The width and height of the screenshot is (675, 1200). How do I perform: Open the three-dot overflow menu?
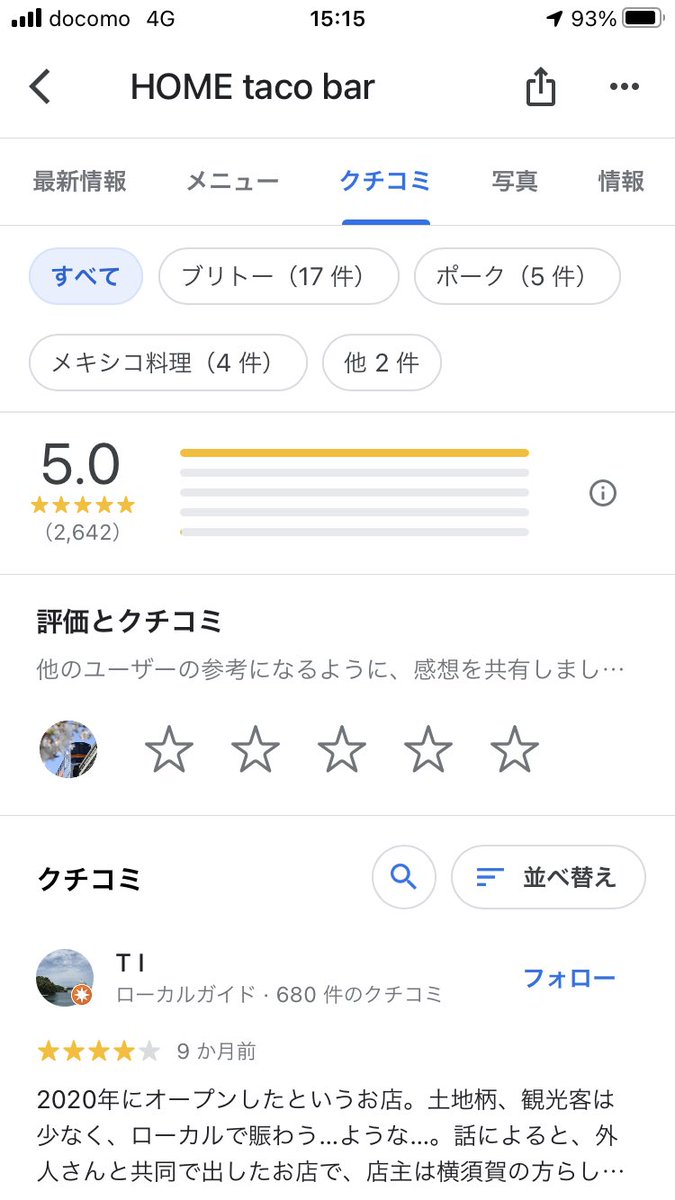(624, 87)
